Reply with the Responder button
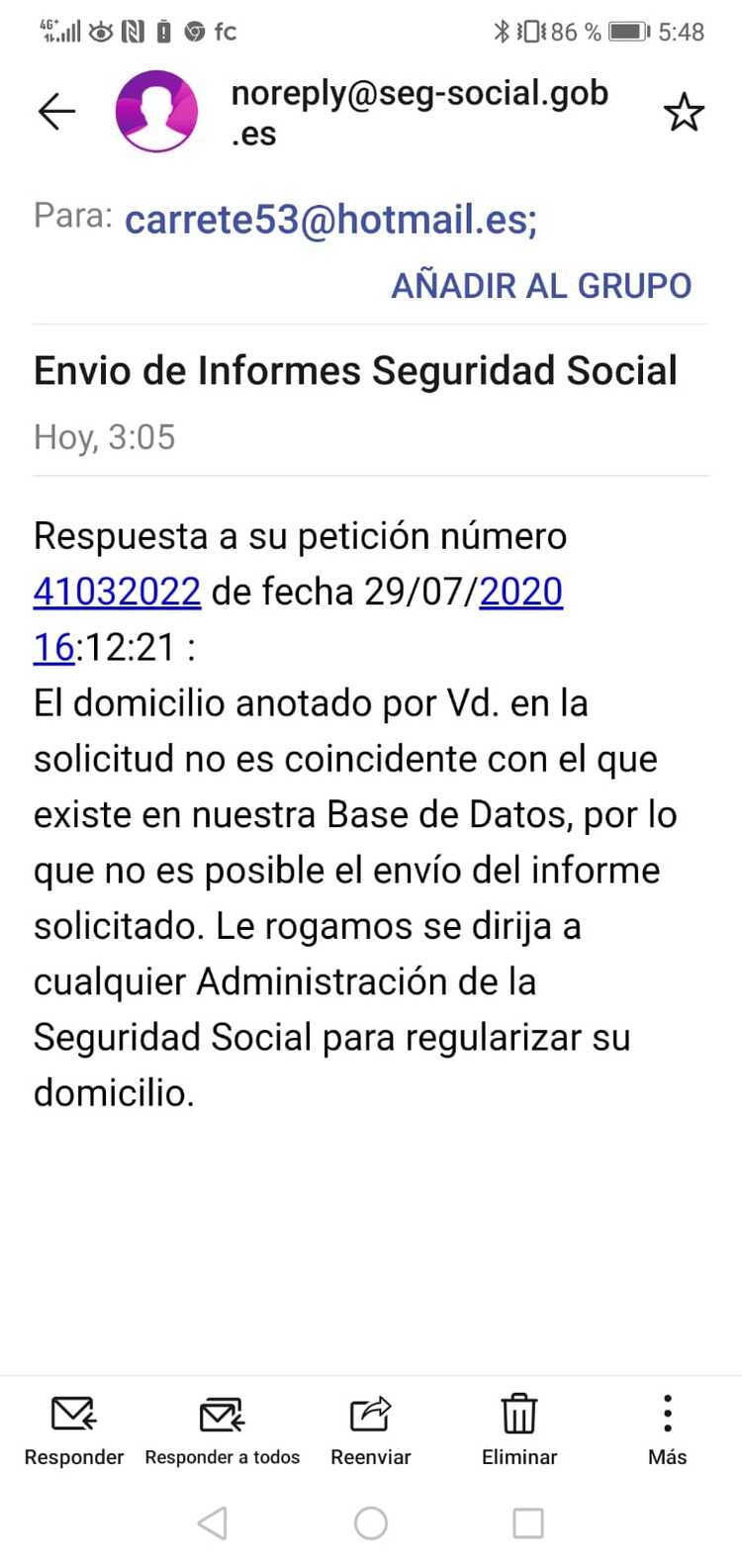742x1568 pixels. [x=74, y=1430]
